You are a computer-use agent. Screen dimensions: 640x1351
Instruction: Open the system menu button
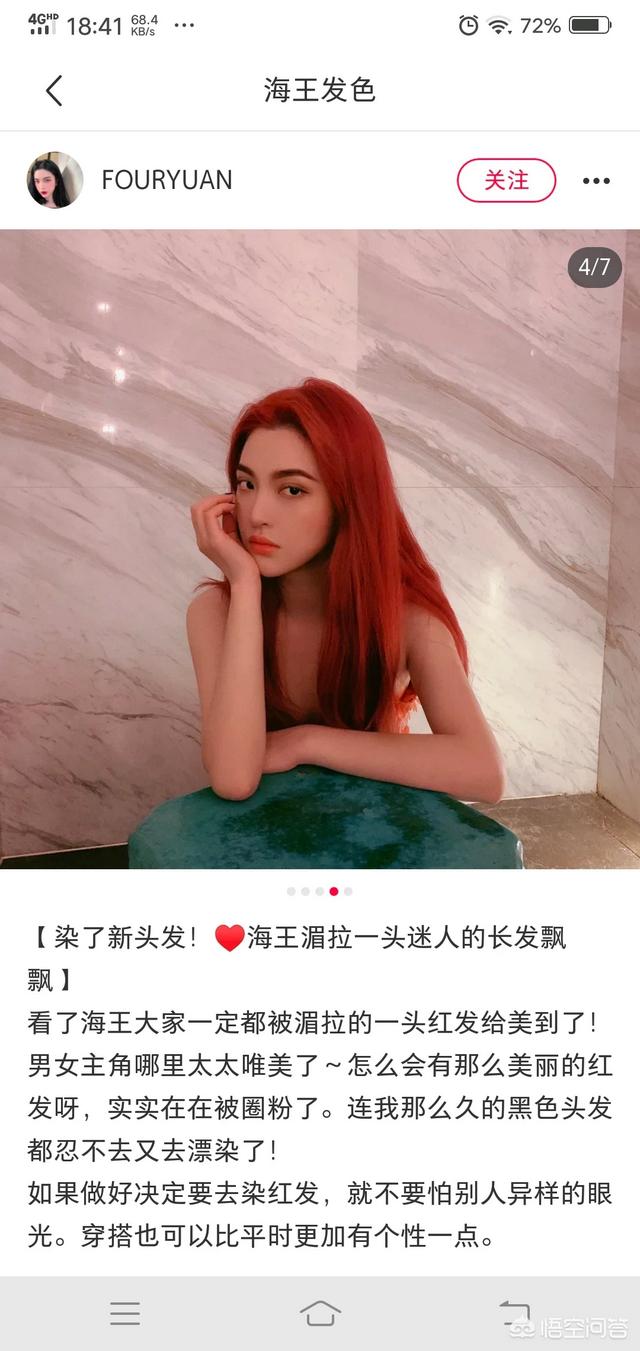tap(125, 1313)
